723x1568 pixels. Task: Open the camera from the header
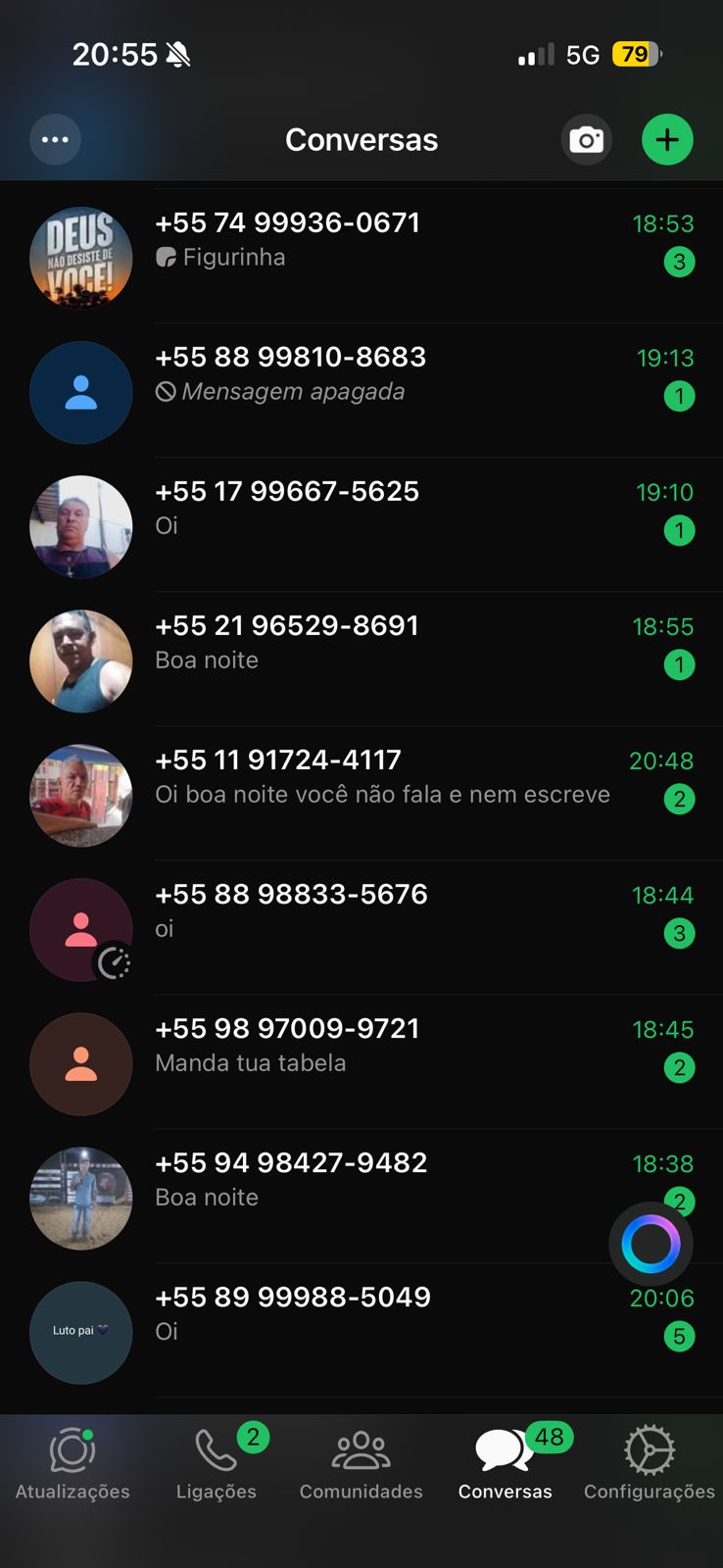[586, 139]
